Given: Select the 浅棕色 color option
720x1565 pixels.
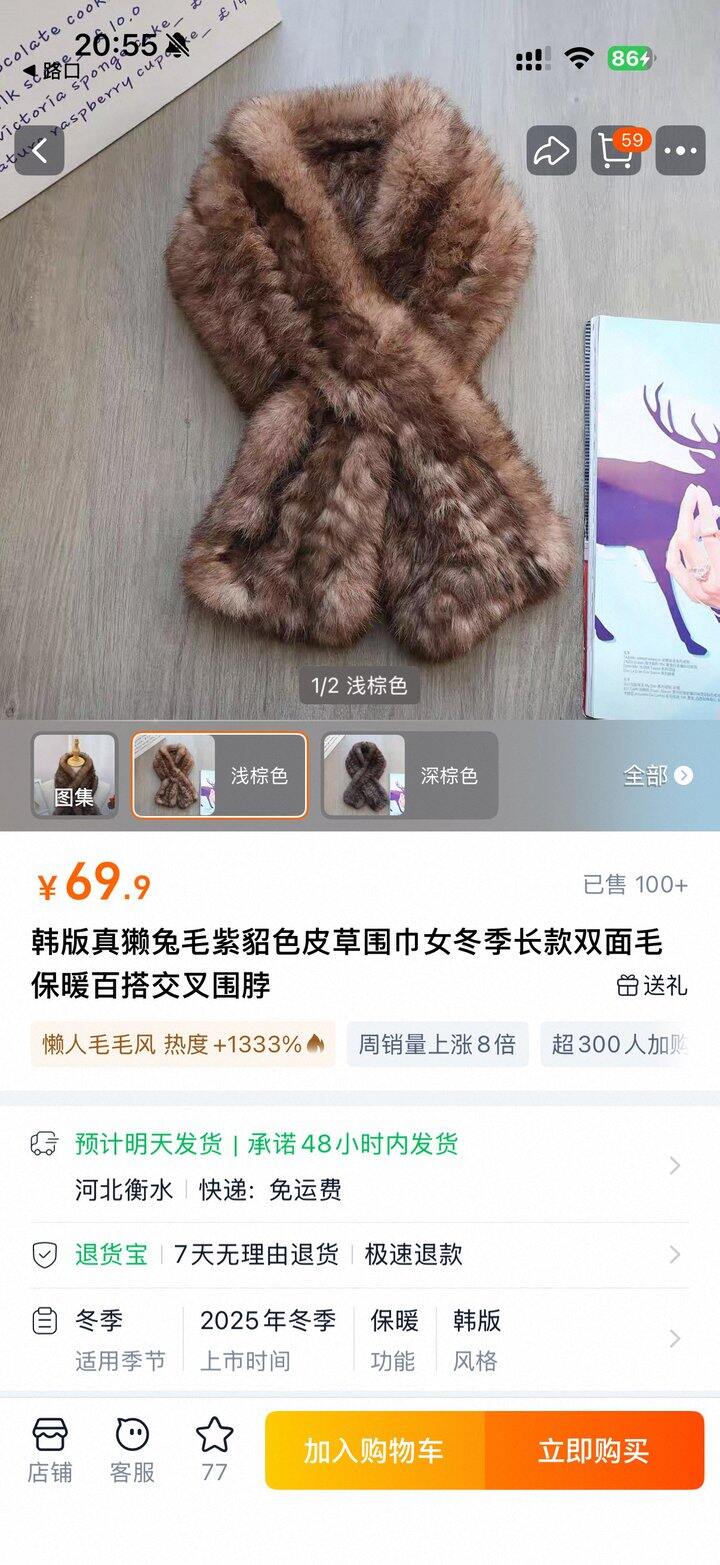Looking at the screenshot, I should [x=219, y=775].
